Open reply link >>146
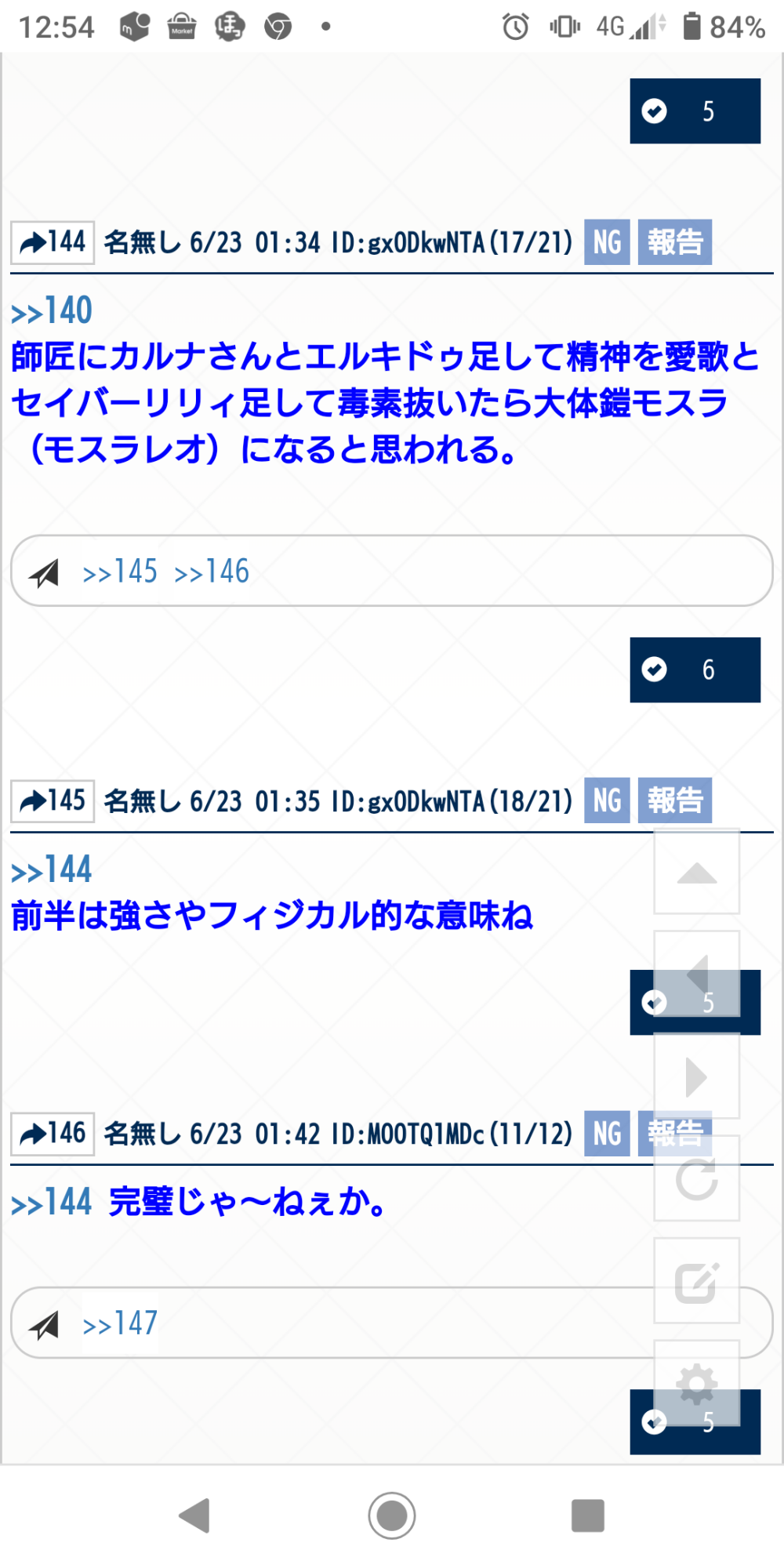The image size is (784, 1568). tap(212, 572)
